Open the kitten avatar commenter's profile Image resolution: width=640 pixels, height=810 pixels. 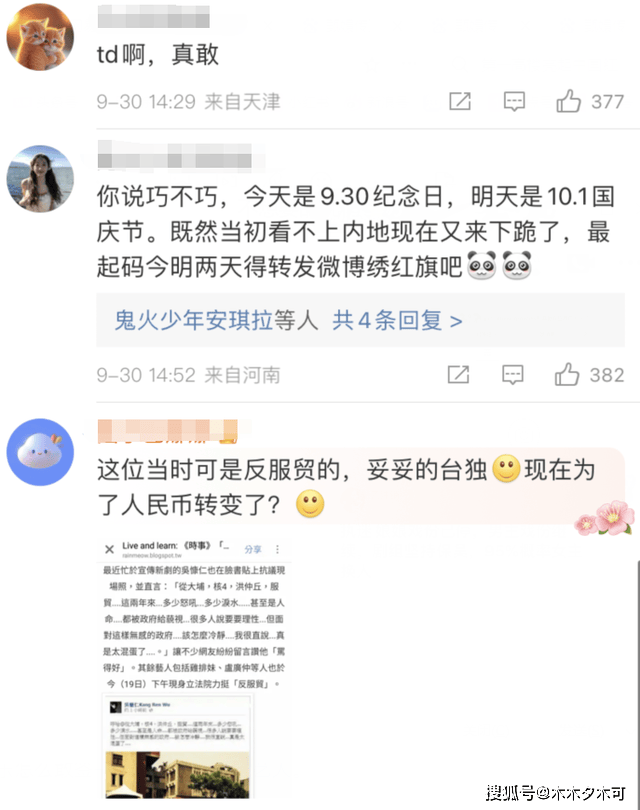tap(40, 38)
